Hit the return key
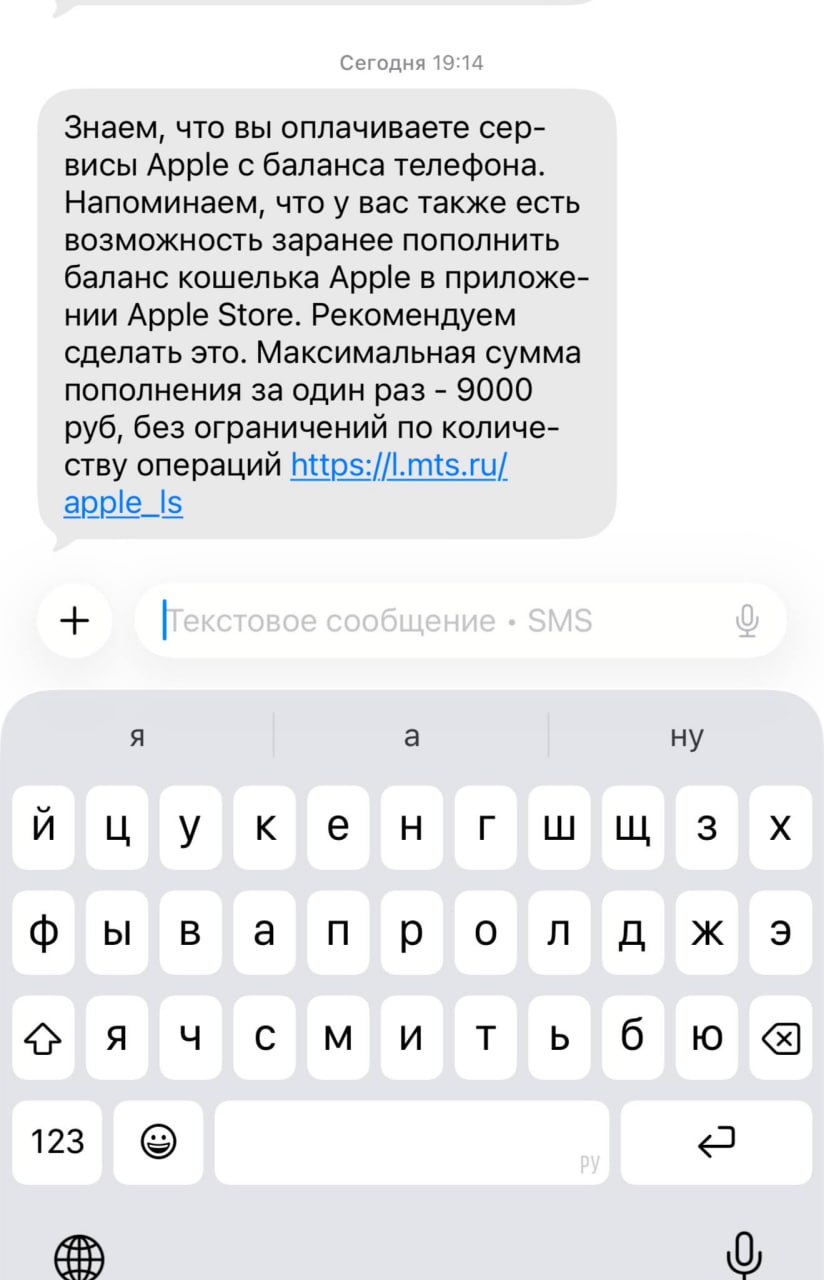The width and height of the screenshot is (824, 1280). [716, 1141]
